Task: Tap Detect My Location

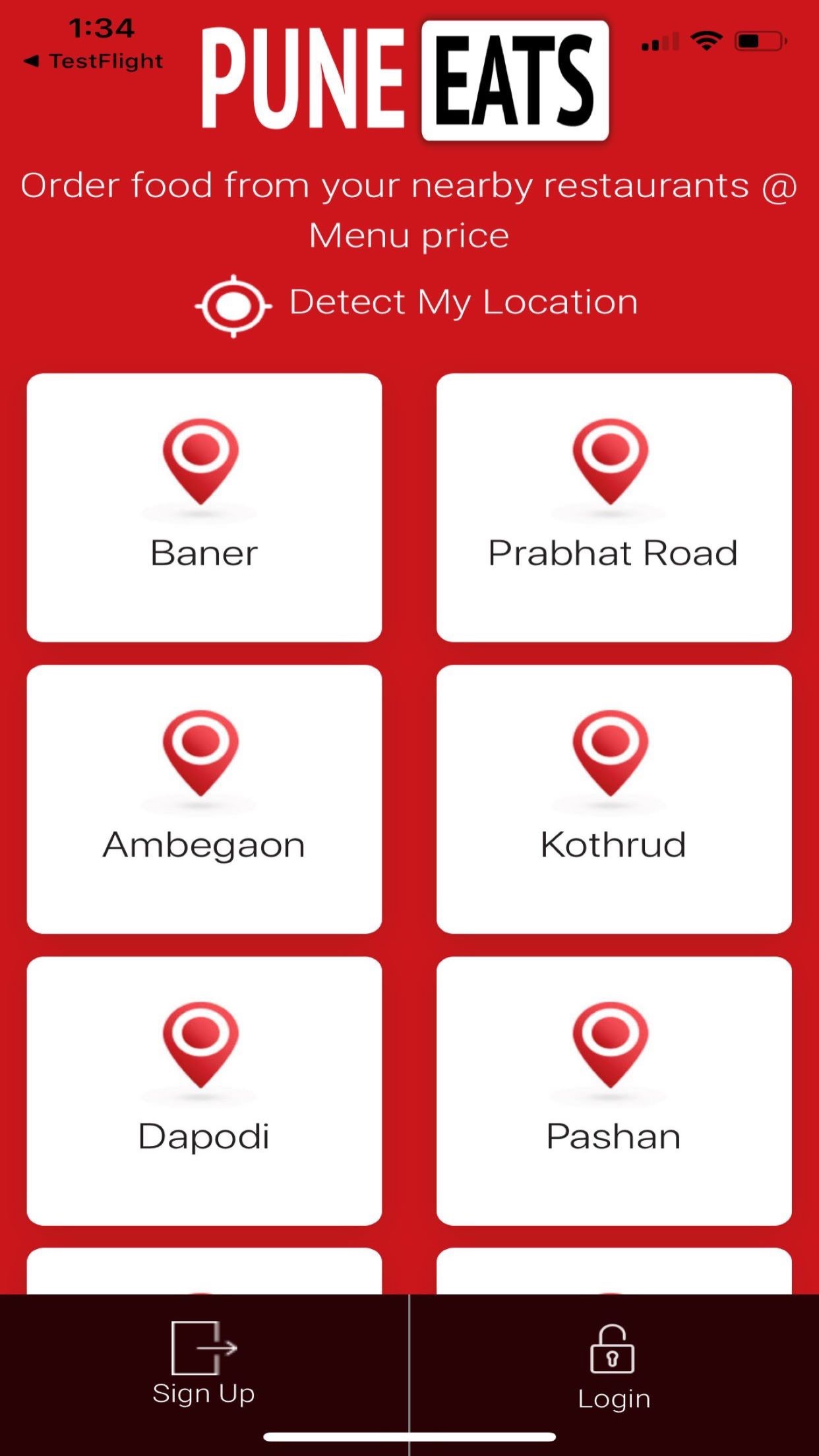Action: 417,304
